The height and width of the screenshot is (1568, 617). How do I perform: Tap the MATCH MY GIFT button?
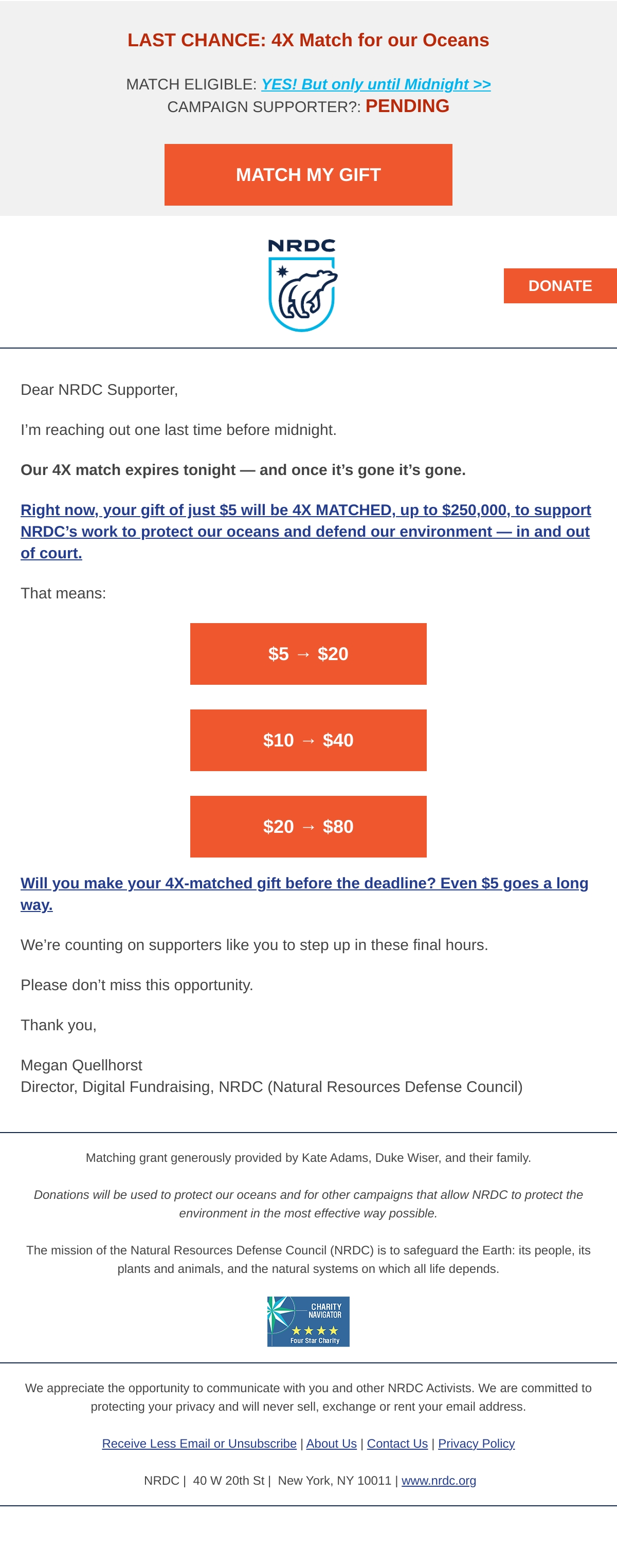pyautogui.click(x=308, y=175)
